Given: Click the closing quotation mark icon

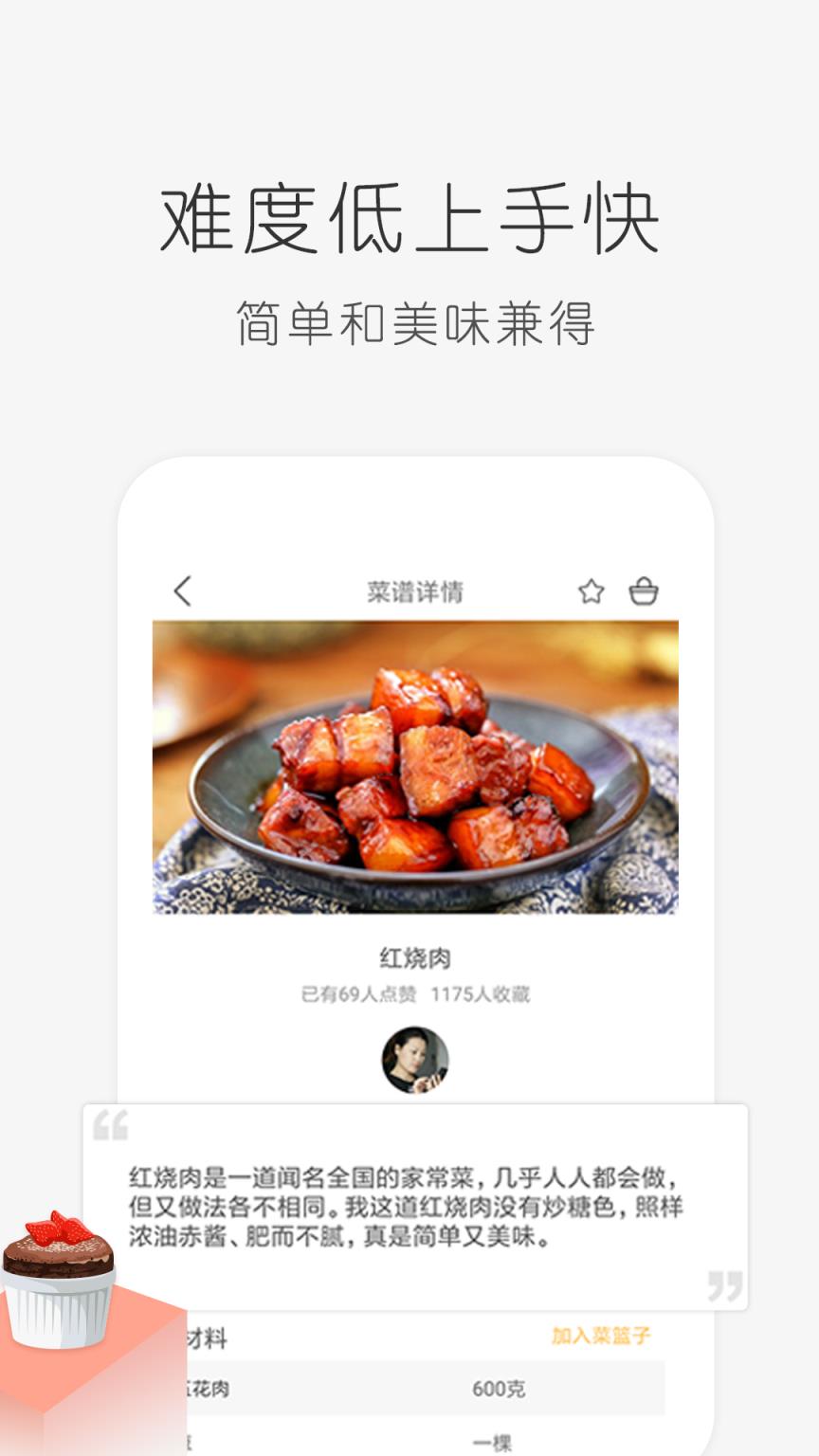Looking at the screenshot, I should (x=724, y=1288).
